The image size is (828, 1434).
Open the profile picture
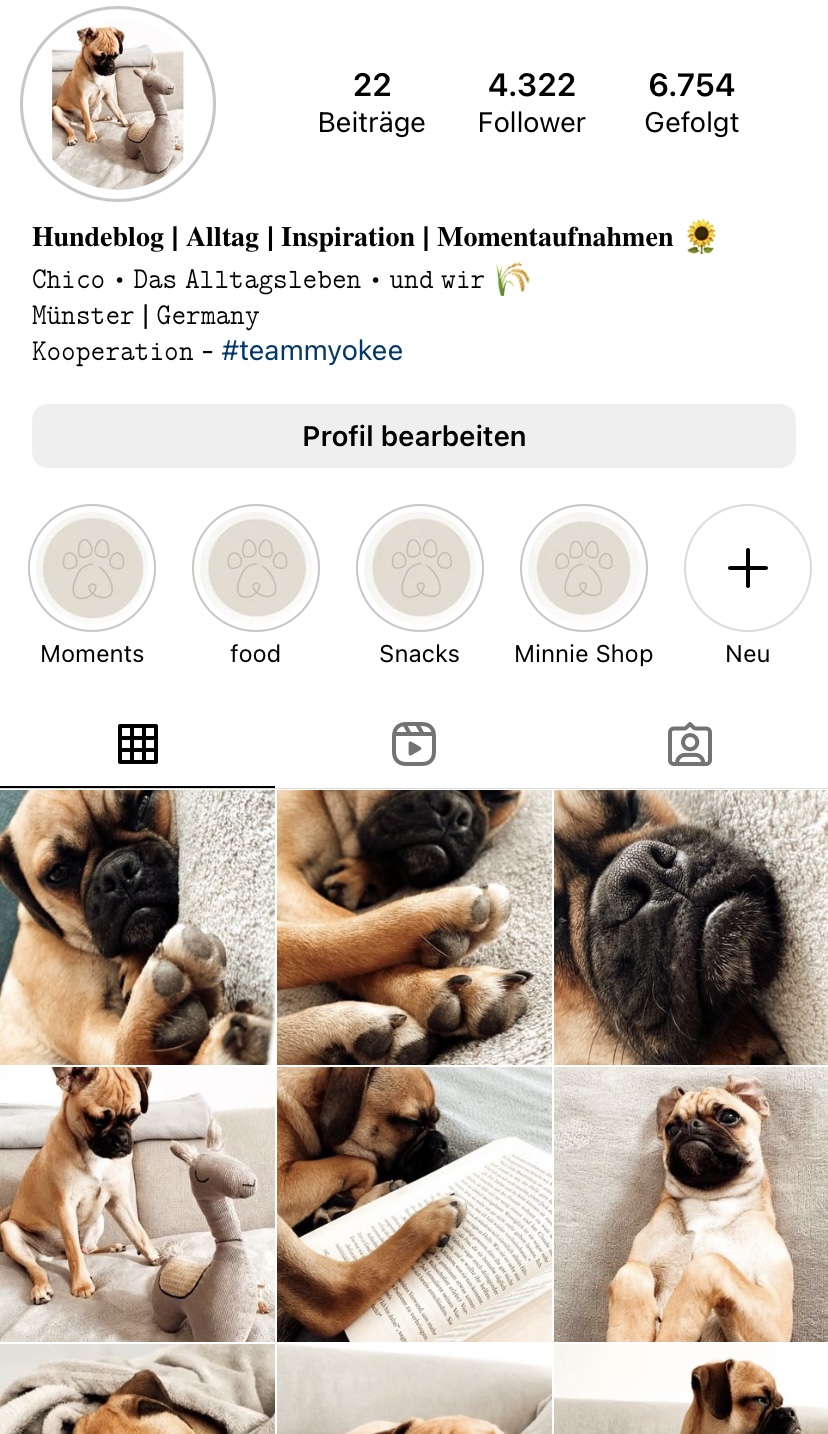[x=118, y=105]
